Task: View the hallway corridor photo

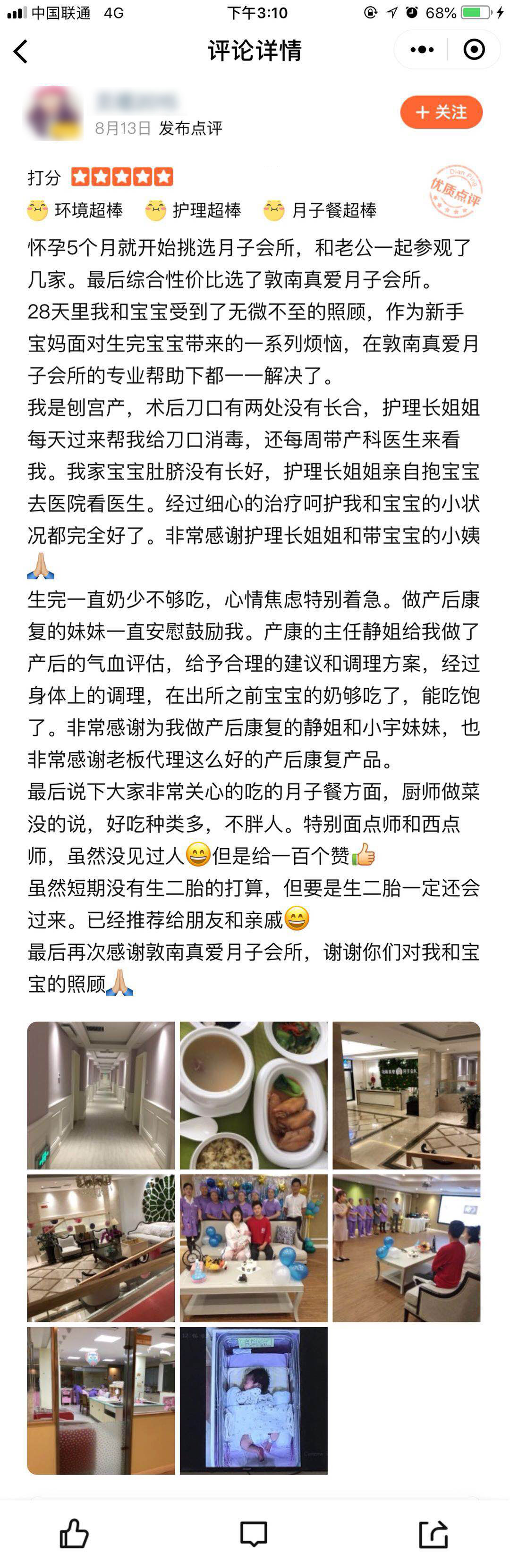Action: [101, 1095]
